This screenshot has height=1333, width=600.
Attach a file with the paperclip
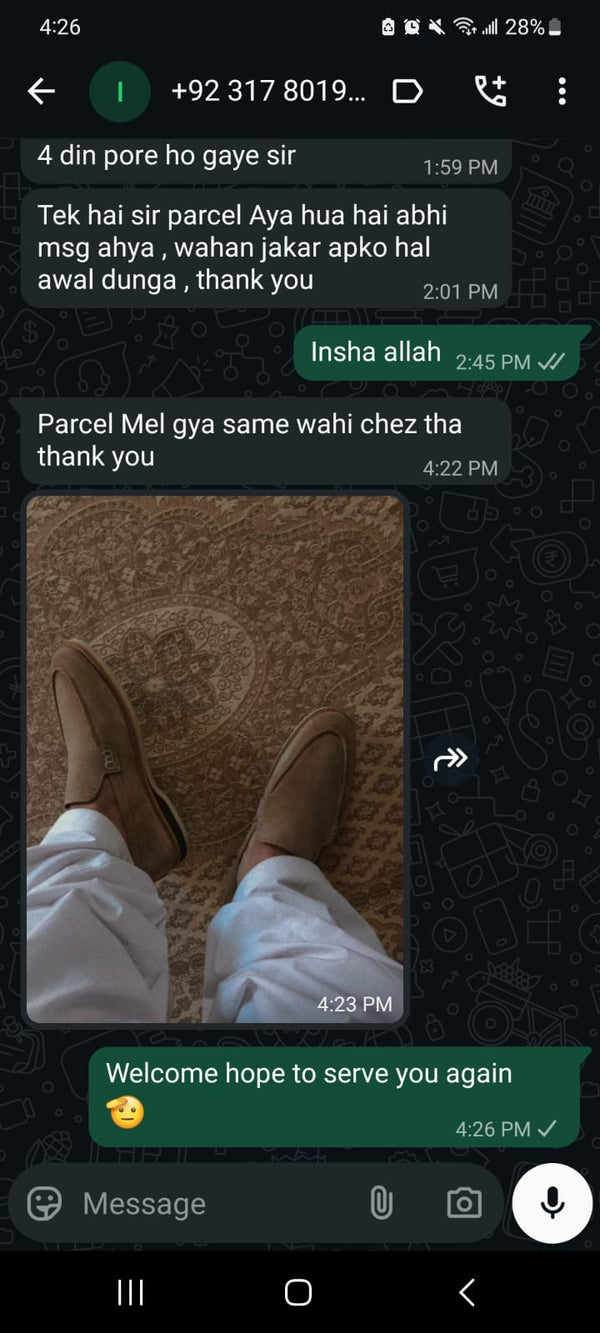[381, 1203]
